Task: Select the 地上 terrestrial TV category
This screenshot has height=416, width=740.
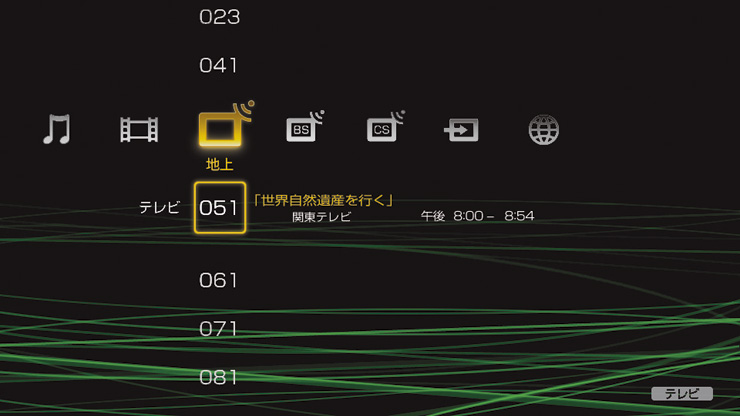Action: pyautogui.click(x=220, y=129)
